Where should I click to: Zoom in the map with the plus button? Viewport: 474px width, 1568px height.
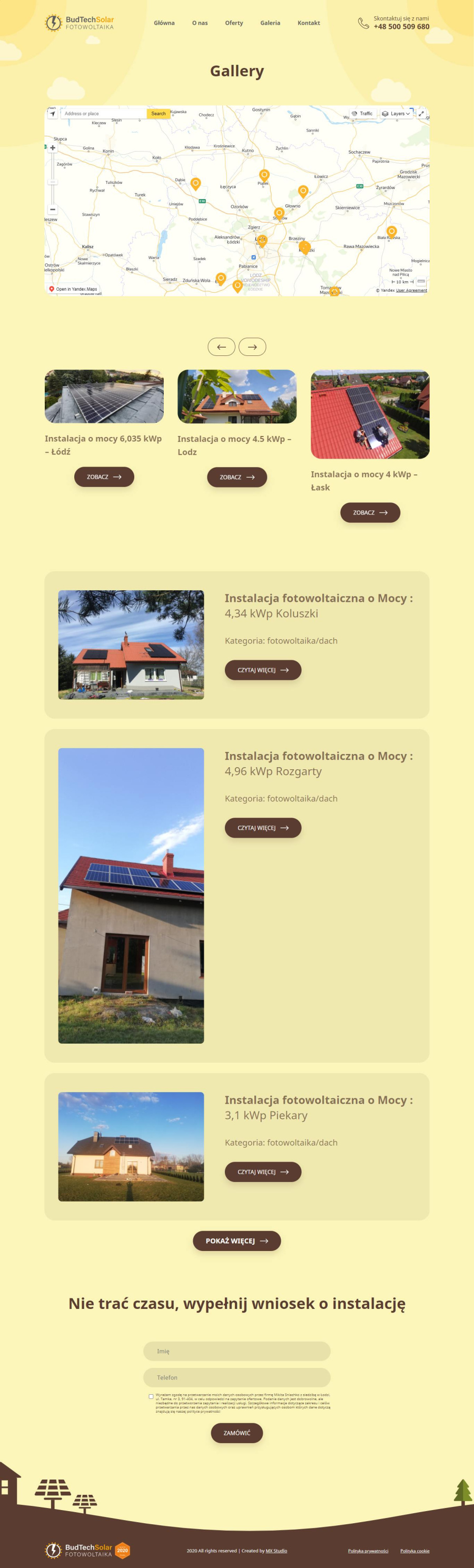(x=53, y=148)
